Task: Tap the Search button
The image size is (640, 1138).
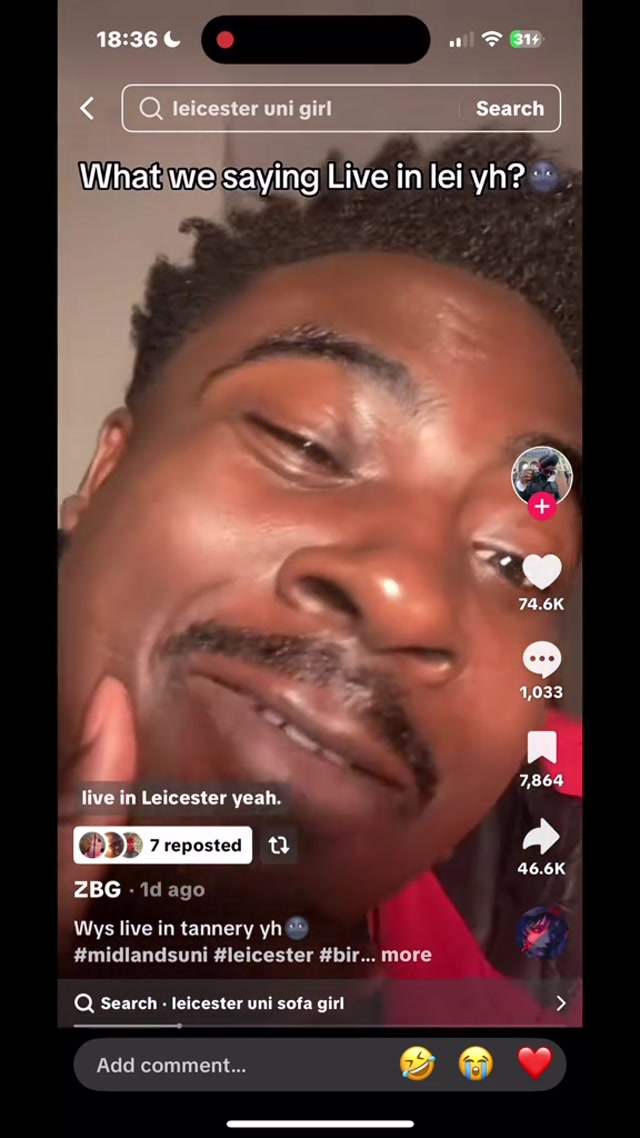Action: point(509,108)
